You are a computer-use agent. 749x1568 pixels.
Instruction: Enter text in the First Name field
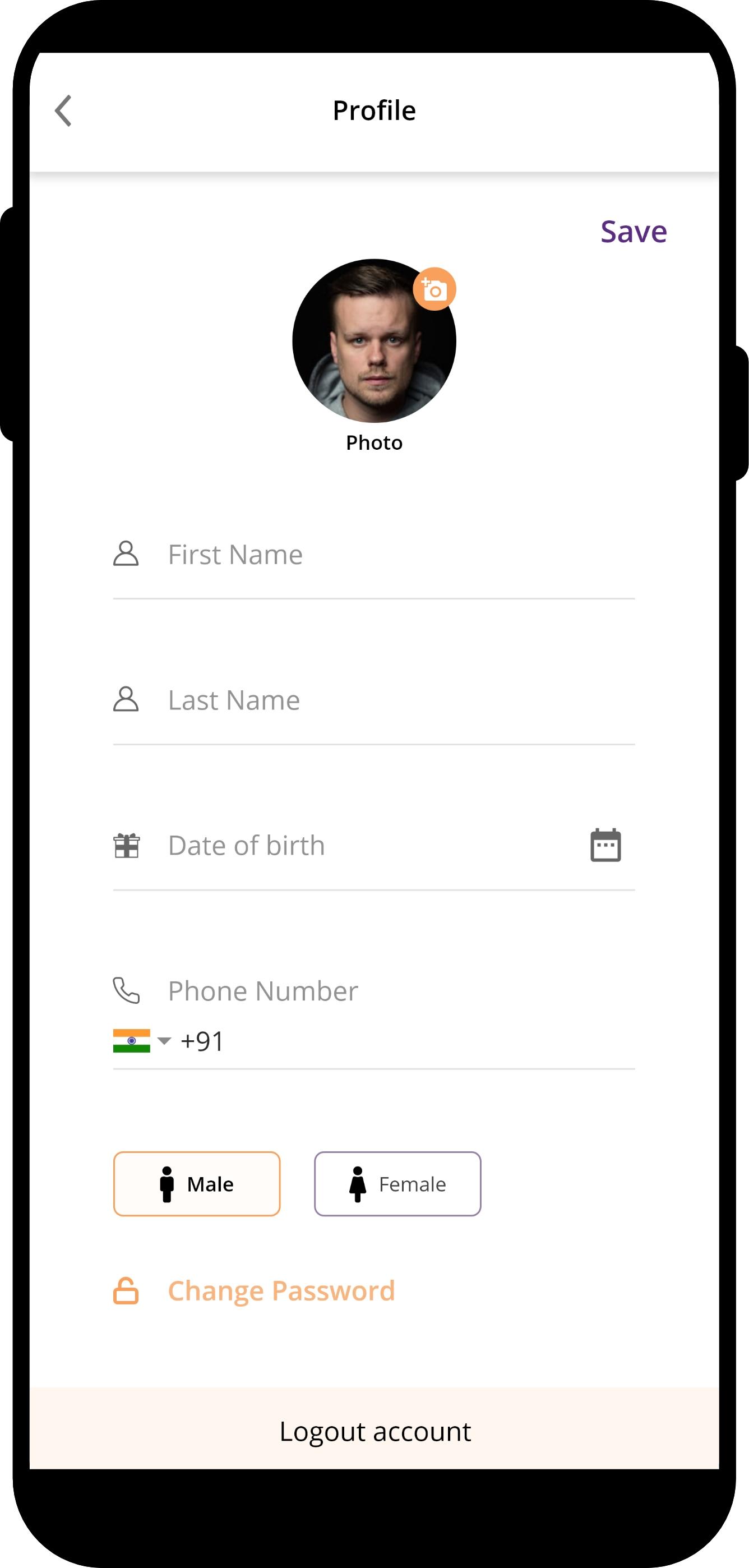(x=373, y=555)
